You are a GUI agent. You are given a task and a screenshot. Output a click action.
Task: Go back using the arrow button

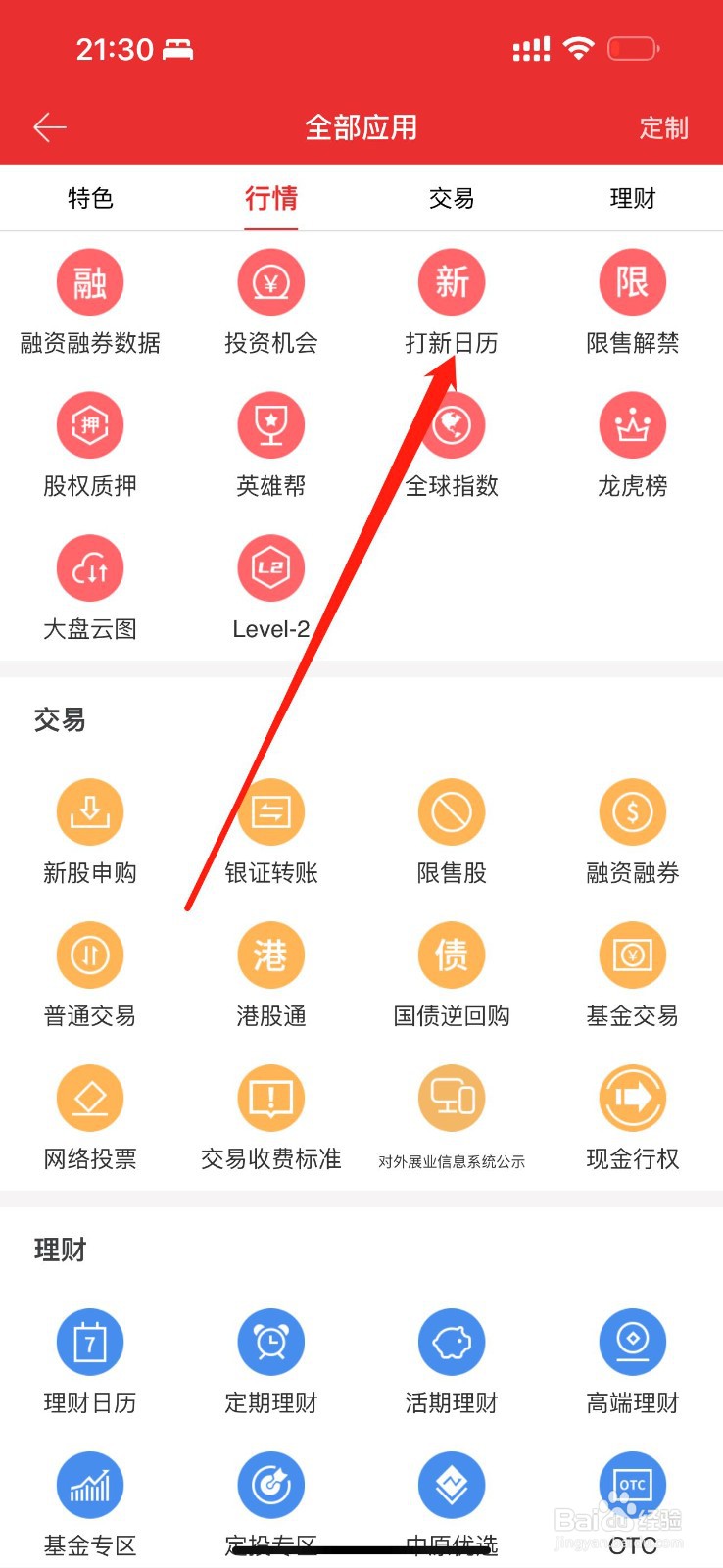[x=49, y=126]
